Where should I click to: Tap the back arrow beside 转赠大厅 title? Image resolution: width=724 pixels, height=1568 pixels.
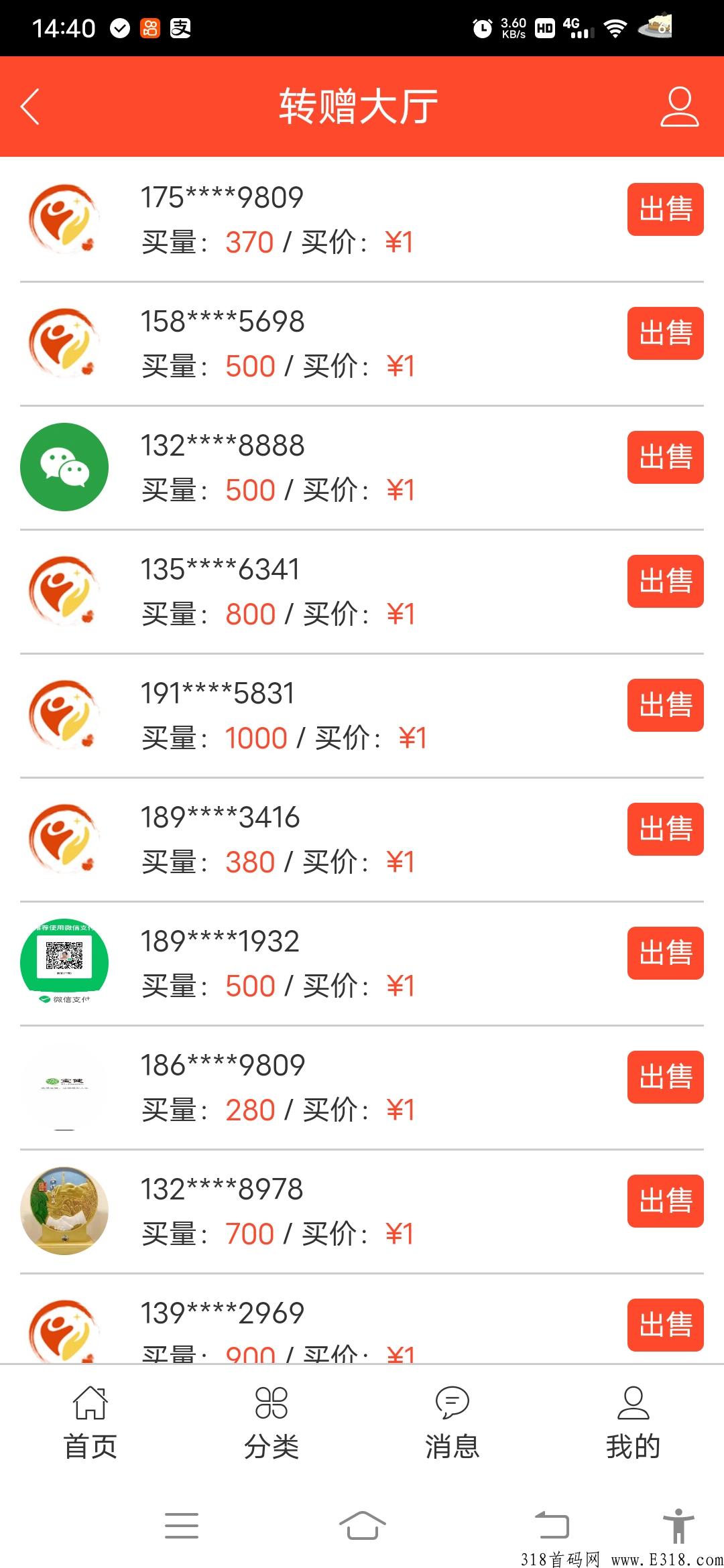[x=30, y=107]
